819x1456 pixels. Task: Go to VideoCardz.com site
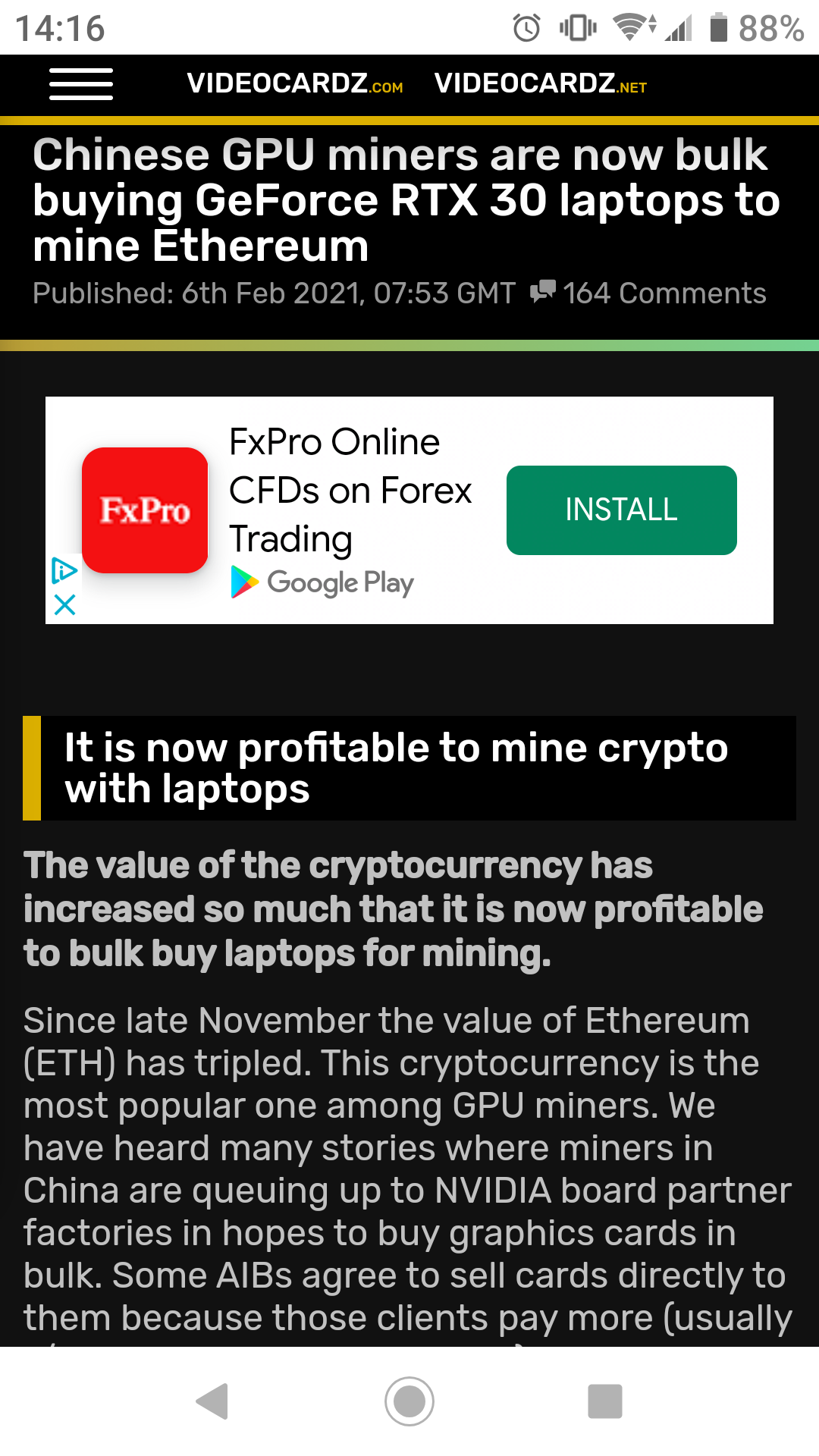point(295,83)
